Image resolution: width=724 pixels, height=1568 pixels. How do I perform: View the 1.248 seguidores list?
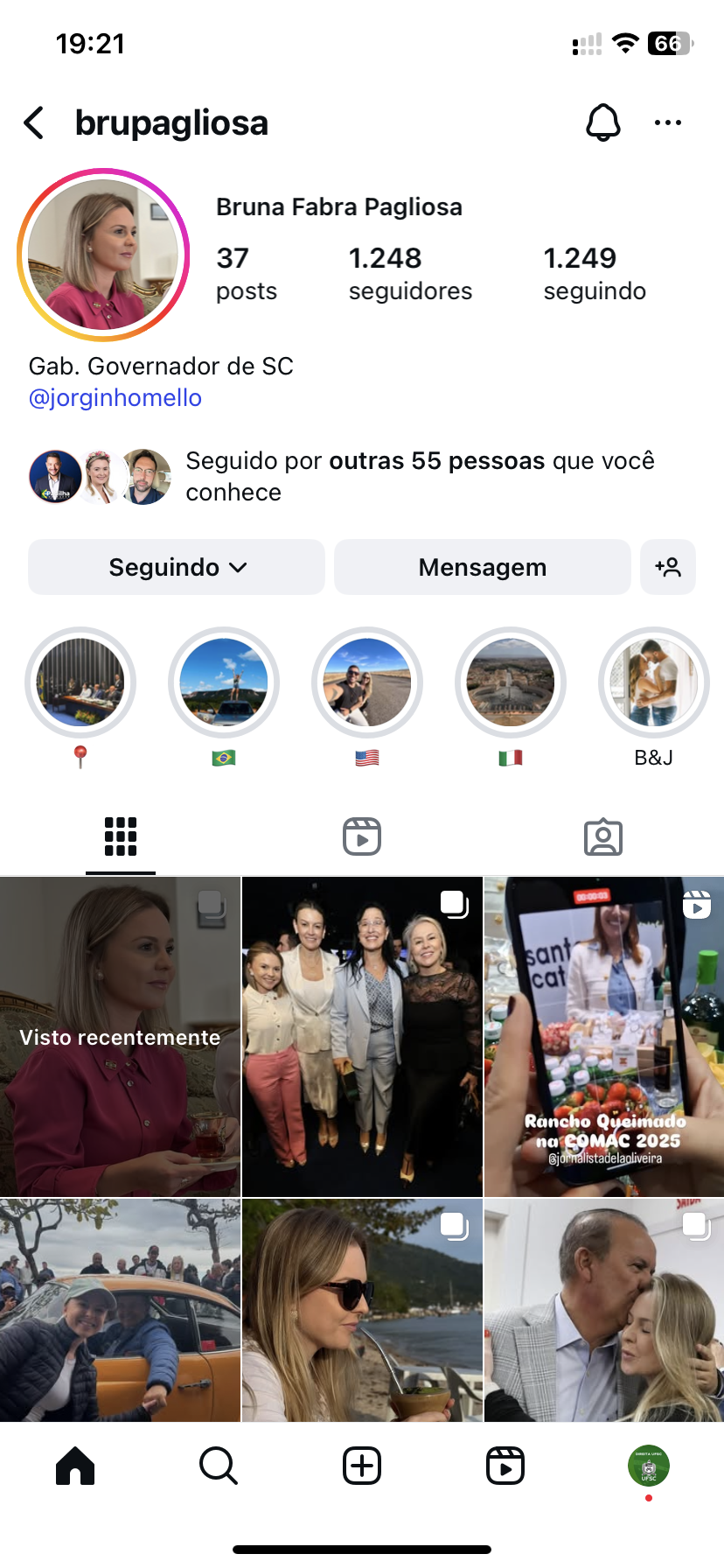tap(409, 273)
